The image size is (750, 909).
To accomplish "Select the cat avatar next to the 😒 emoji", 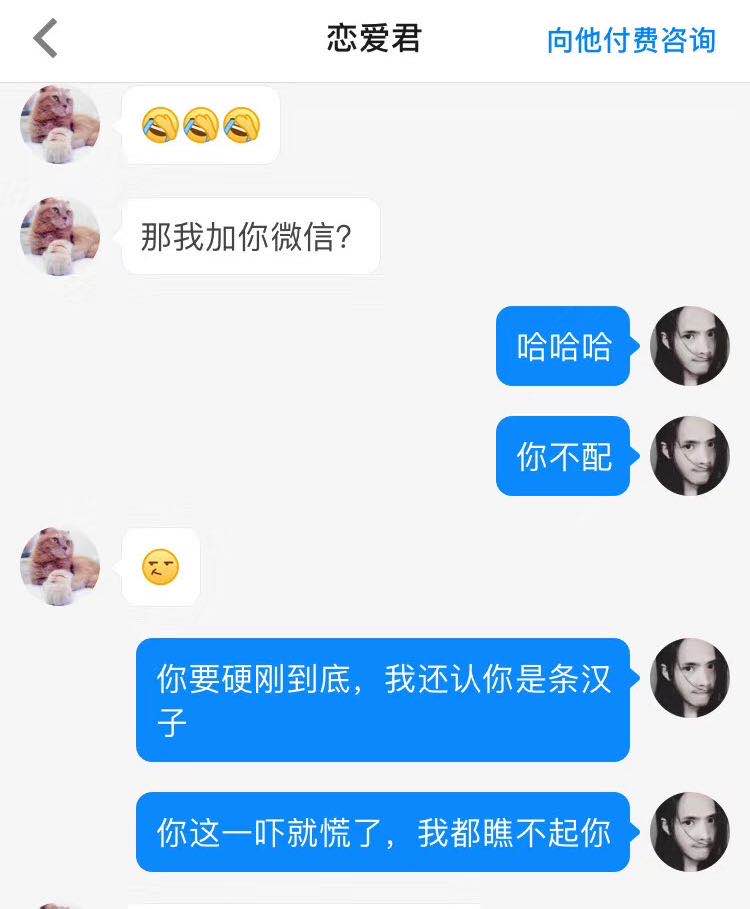I will pyautogui.click(x=58, y=566).
